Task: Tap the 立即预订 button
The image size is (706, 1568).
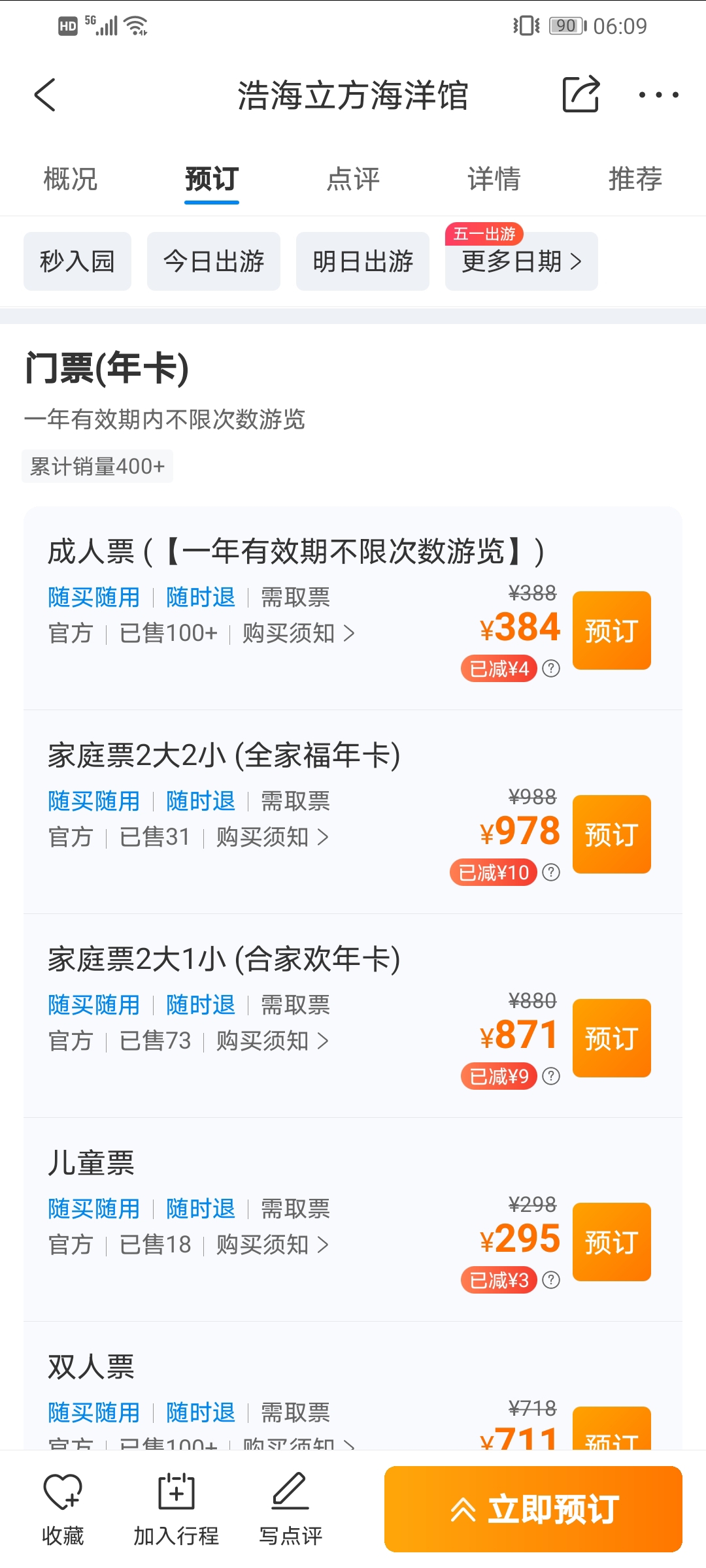Action: pos(533,1509)
